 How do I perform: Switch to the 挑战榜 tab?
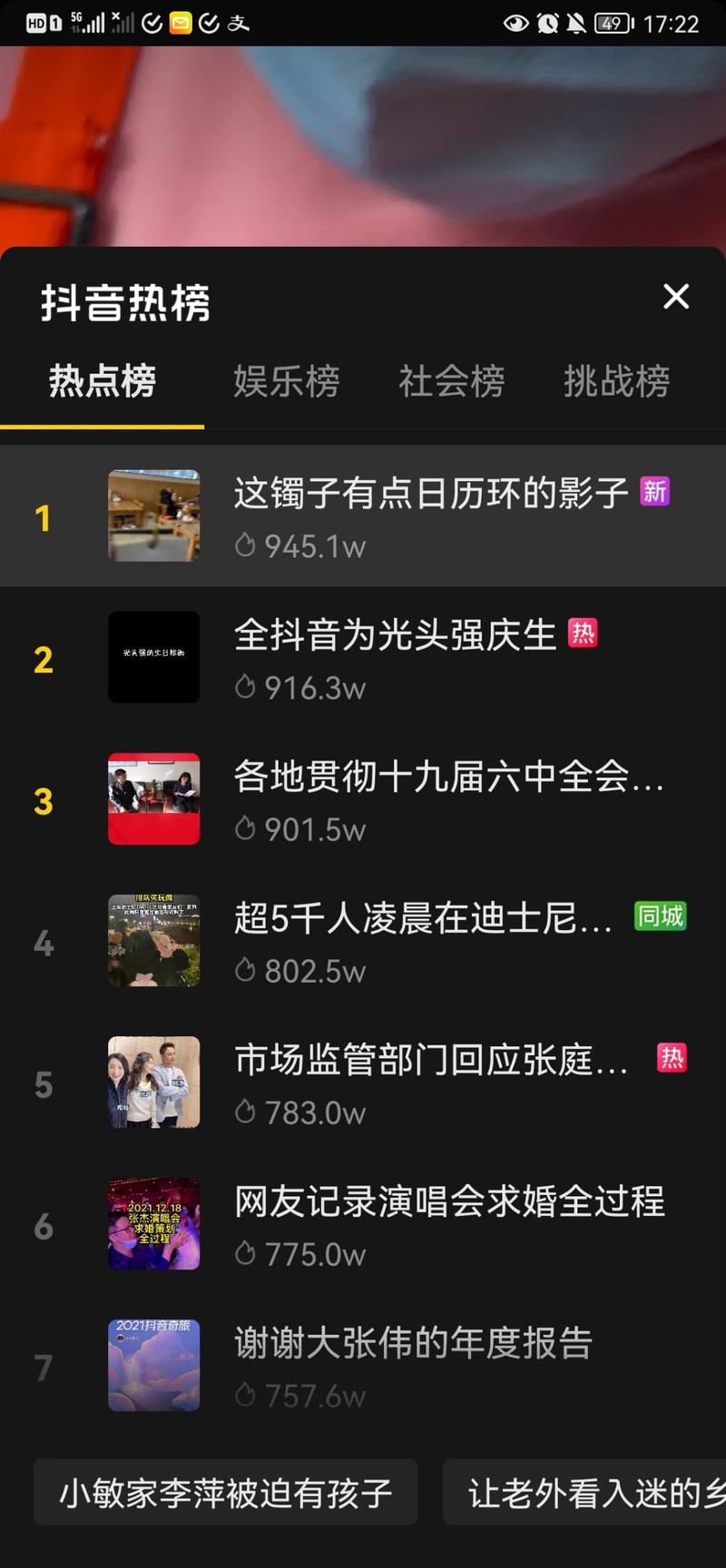(x=616, y=382)
